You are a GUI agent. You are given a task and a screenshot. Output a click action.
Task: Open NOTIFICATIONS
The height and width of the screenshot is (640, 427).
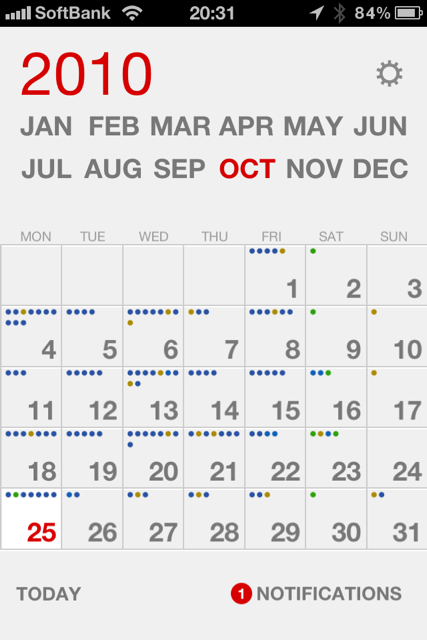[316, 594]
